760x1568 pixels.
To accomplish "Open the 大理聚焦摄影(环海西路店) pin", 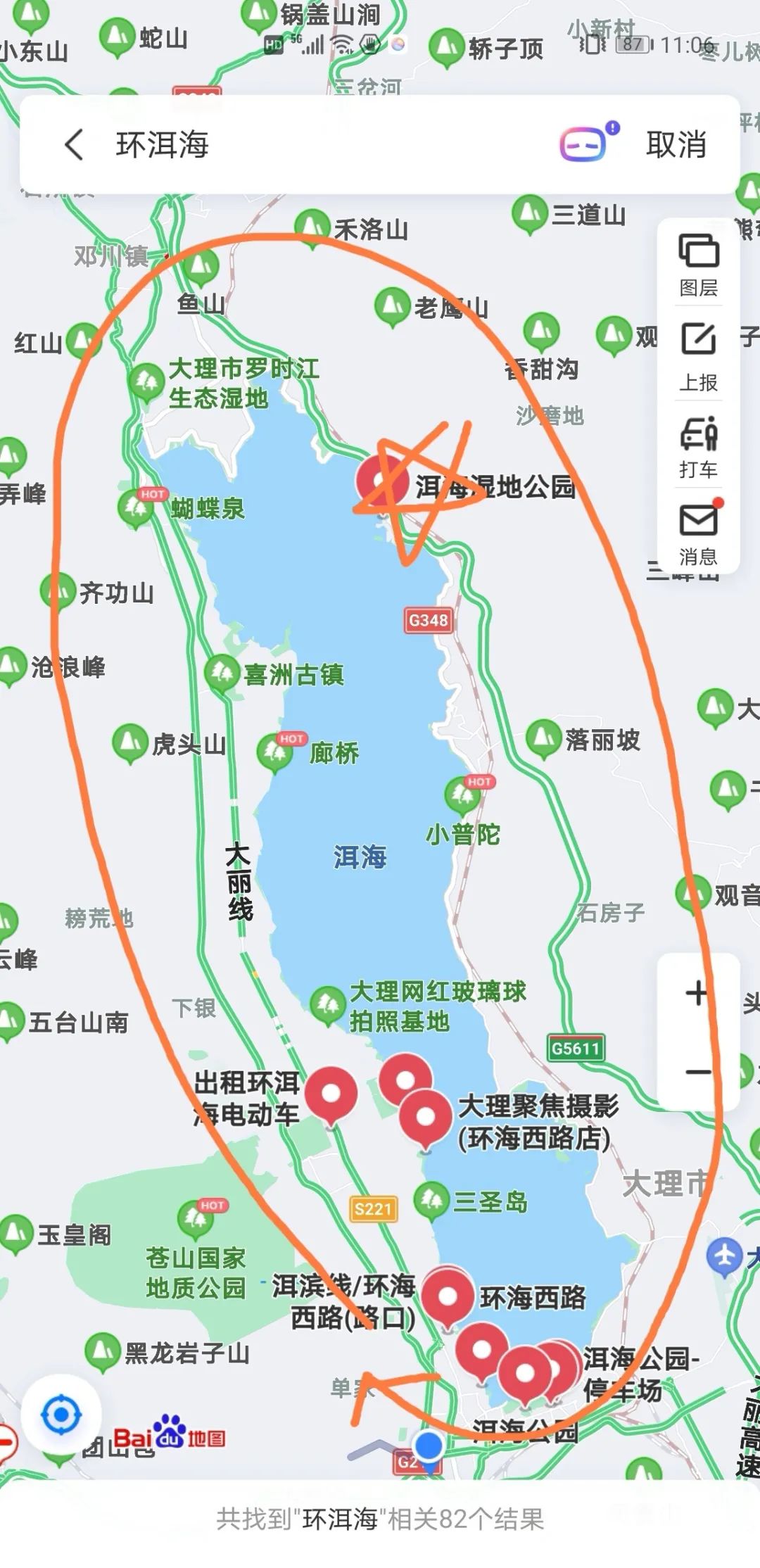I will (x=425, y=1115).
